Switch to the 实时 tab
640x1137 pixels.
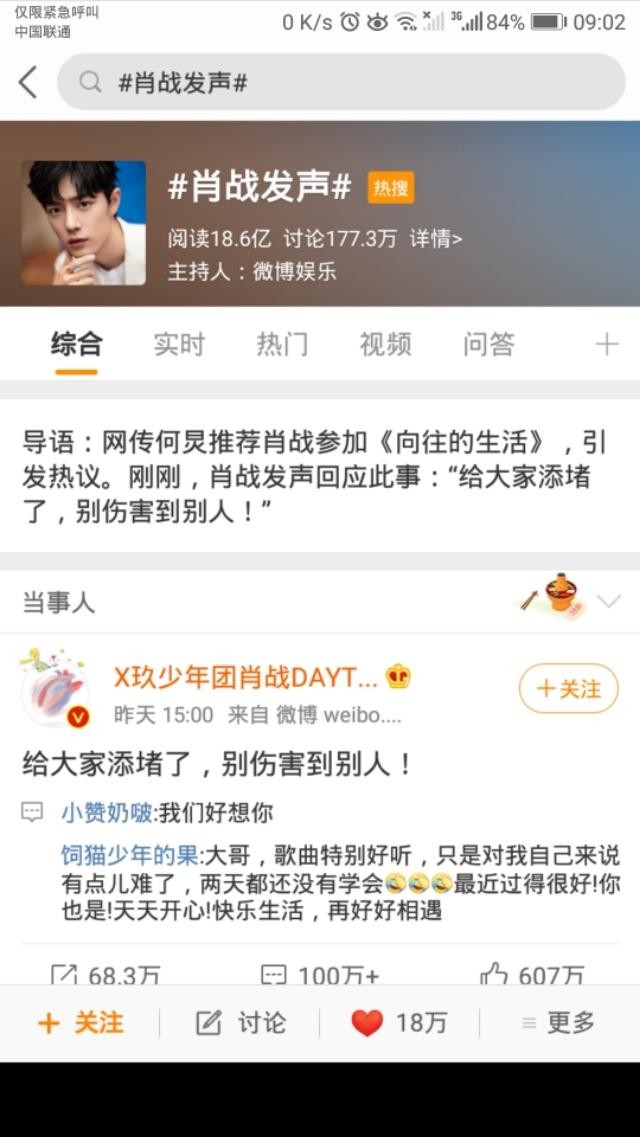(x=179, y=345)
